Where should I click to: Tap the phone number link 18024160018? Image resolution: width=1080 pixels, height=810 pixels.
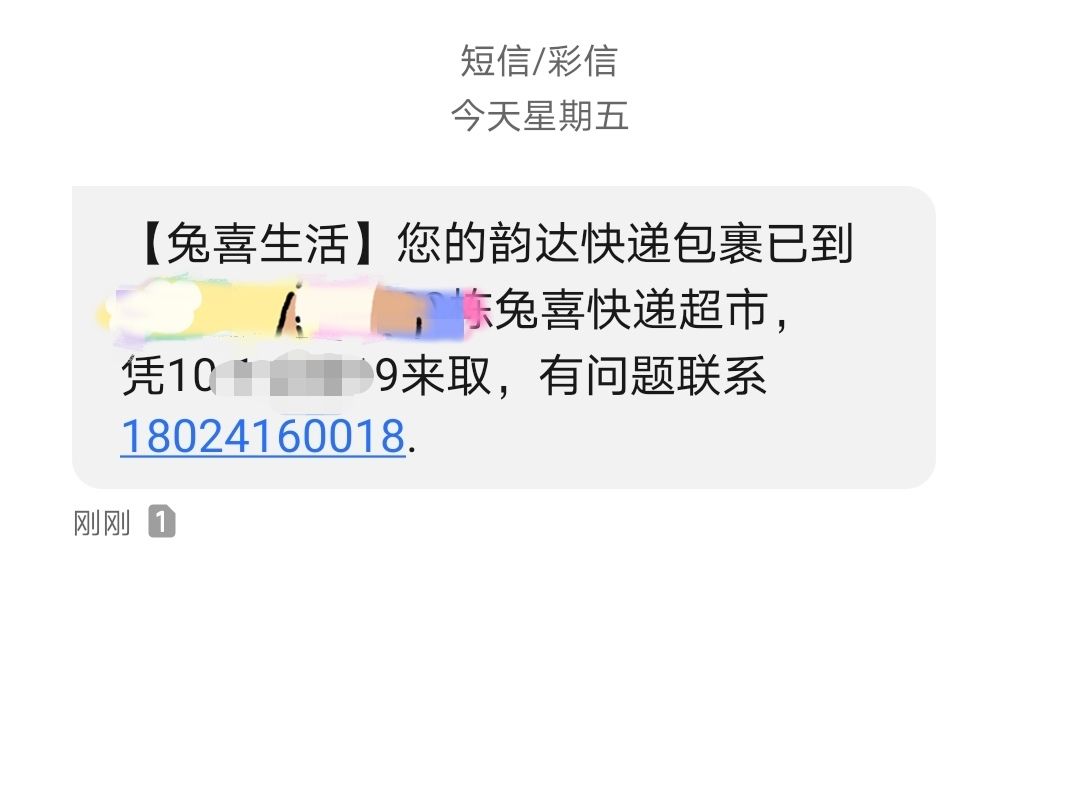point(262,437)
